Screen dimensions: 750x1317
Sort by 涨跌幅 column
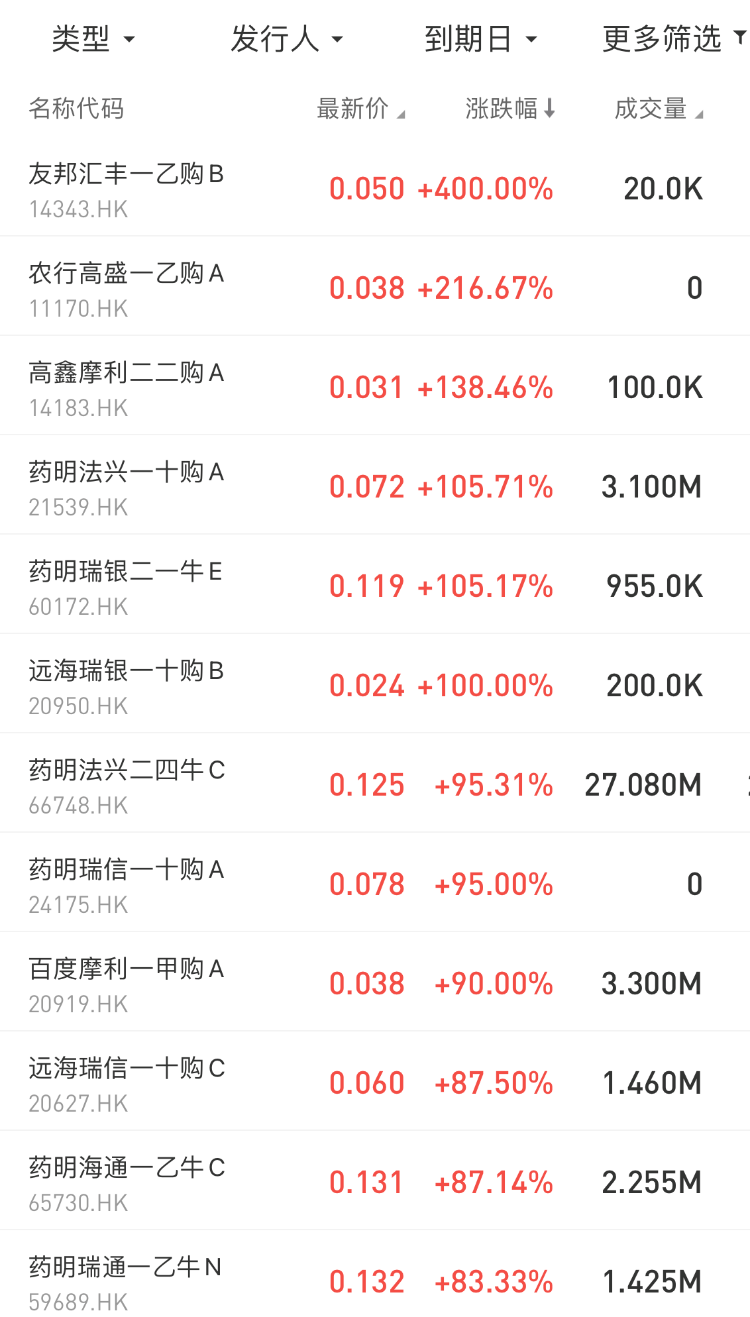coord(510,109)
